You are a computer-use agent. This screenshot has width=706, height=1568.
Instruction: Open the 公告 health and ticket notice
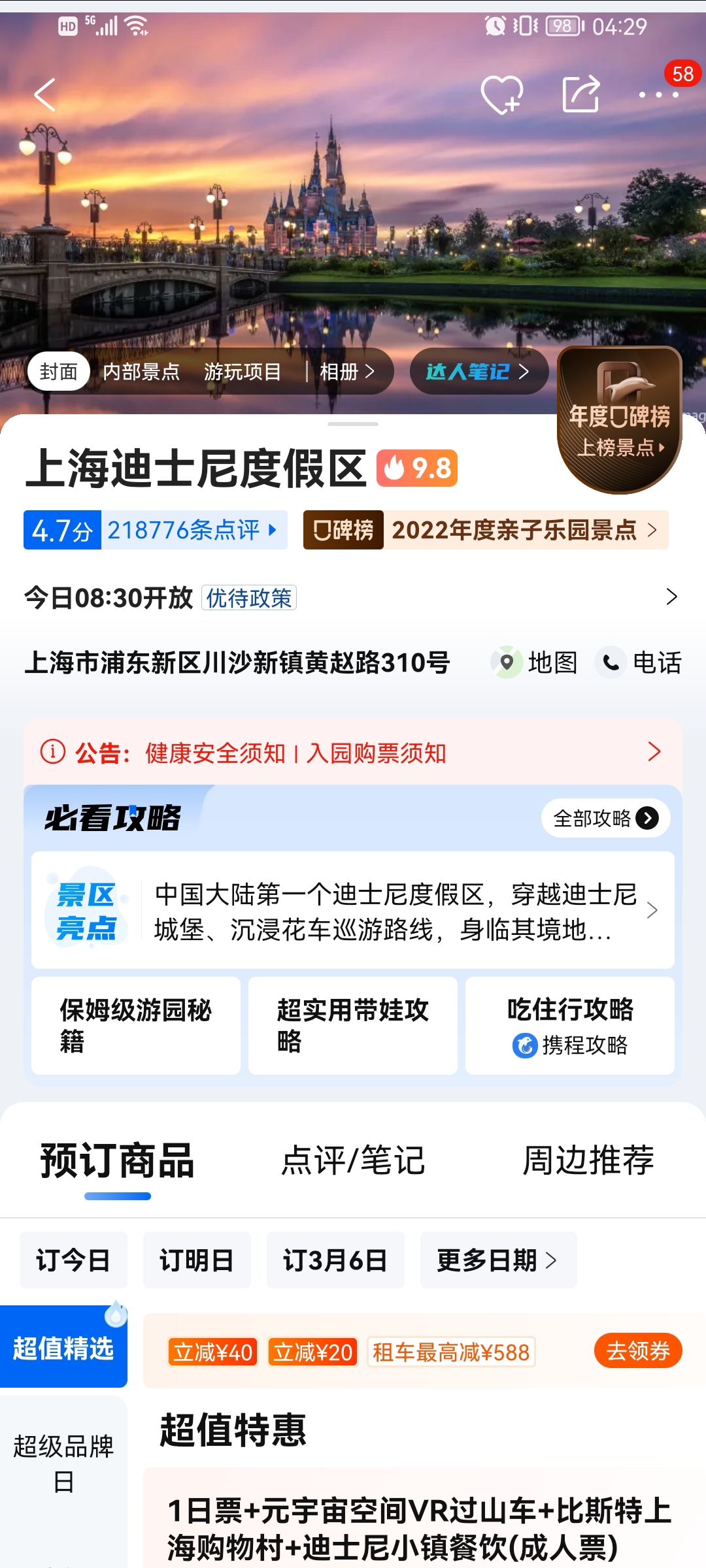point(353,753)
